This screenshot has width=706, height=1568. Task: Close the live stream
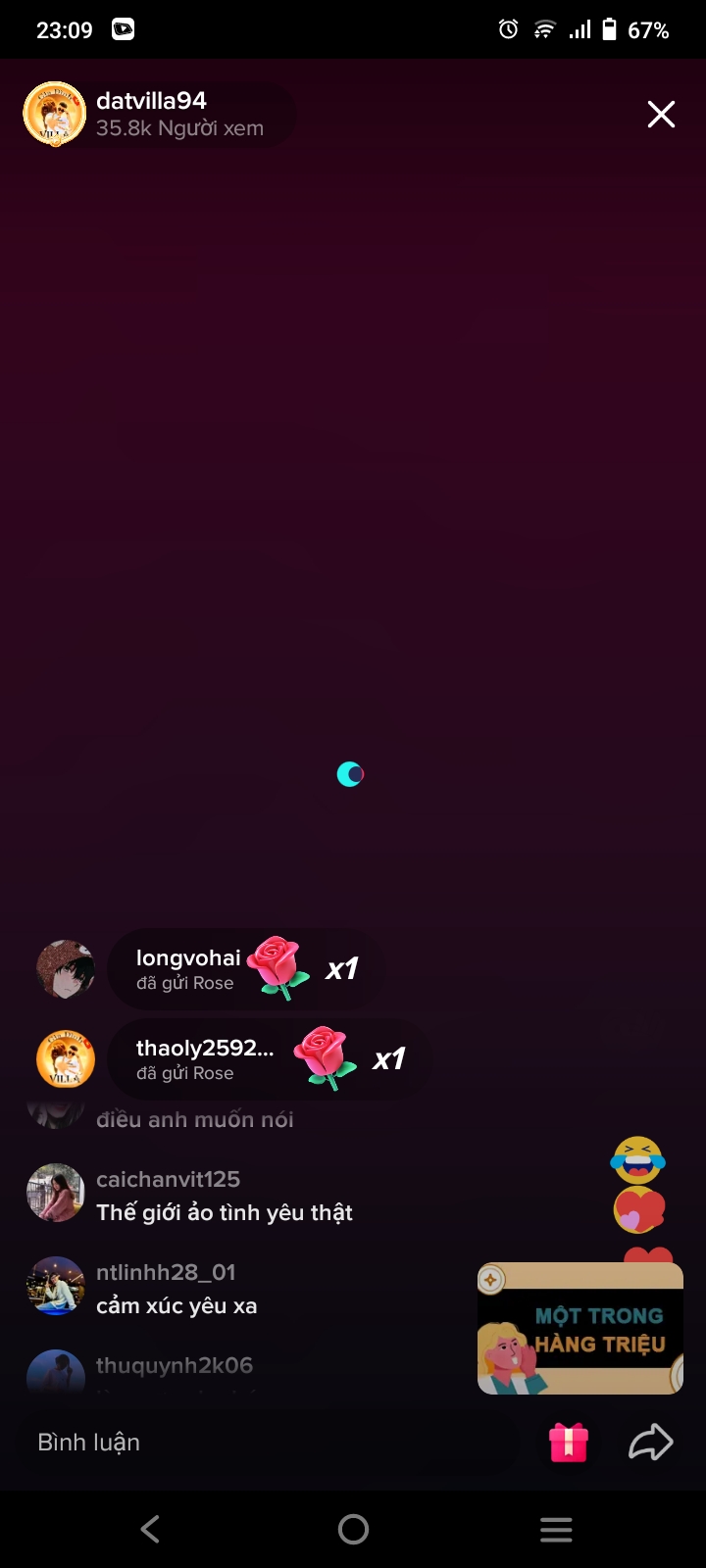pos(661,115)
